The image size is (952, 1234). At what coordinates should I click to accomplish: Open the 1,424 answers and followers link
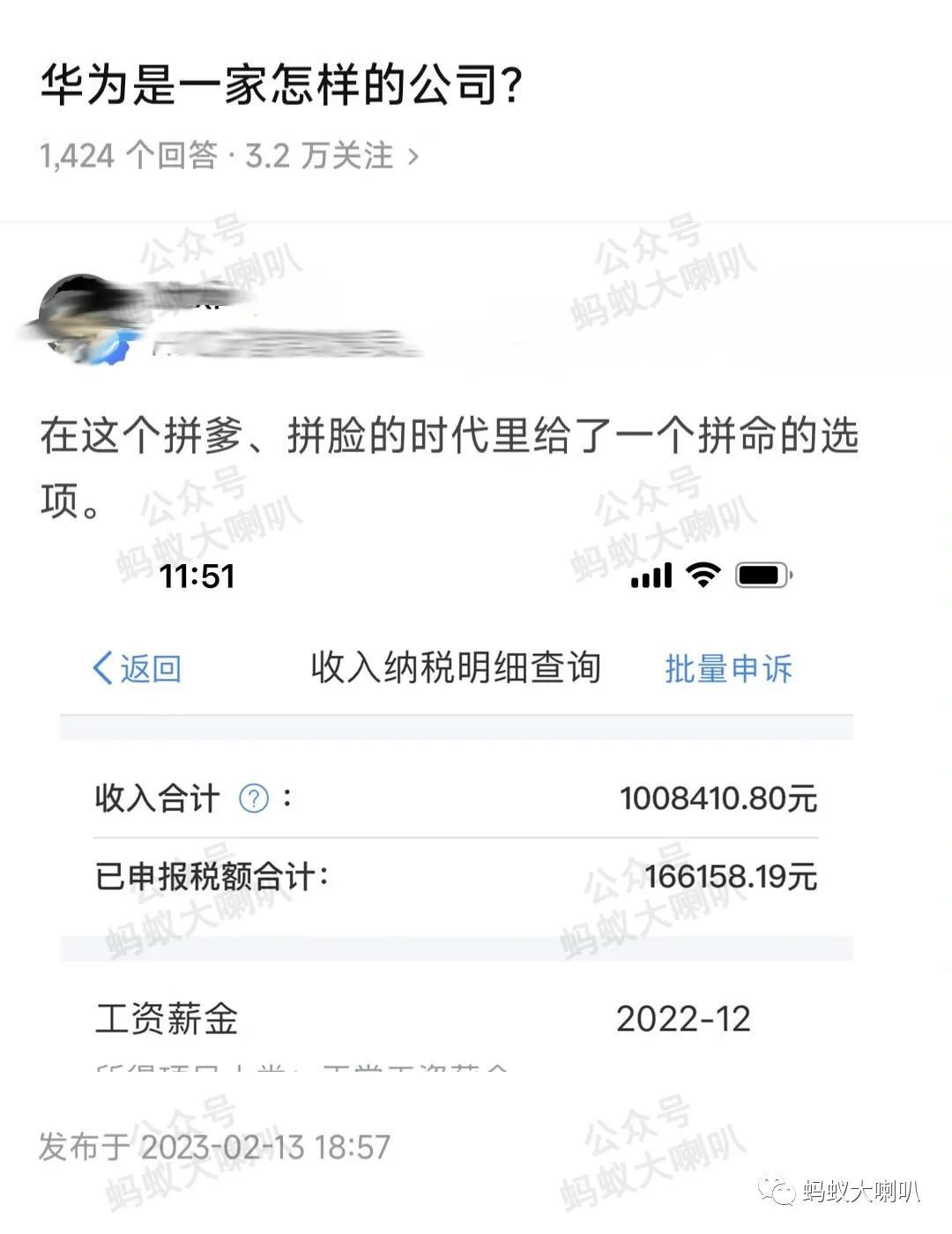coord(229,156)
